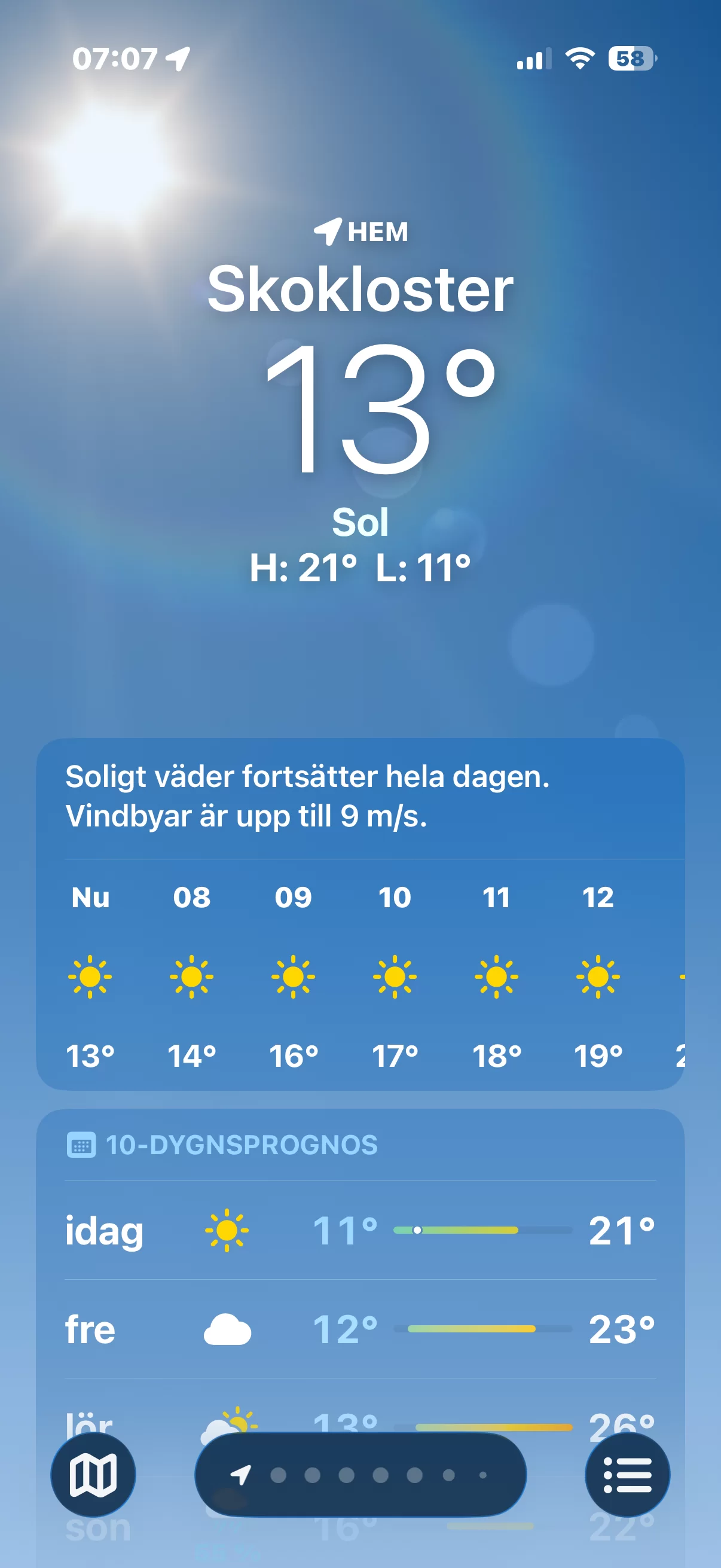Screen dimensions: 721x1568
Task: Open Friday's 'fre' forecast row
Action: [360, 1328]
